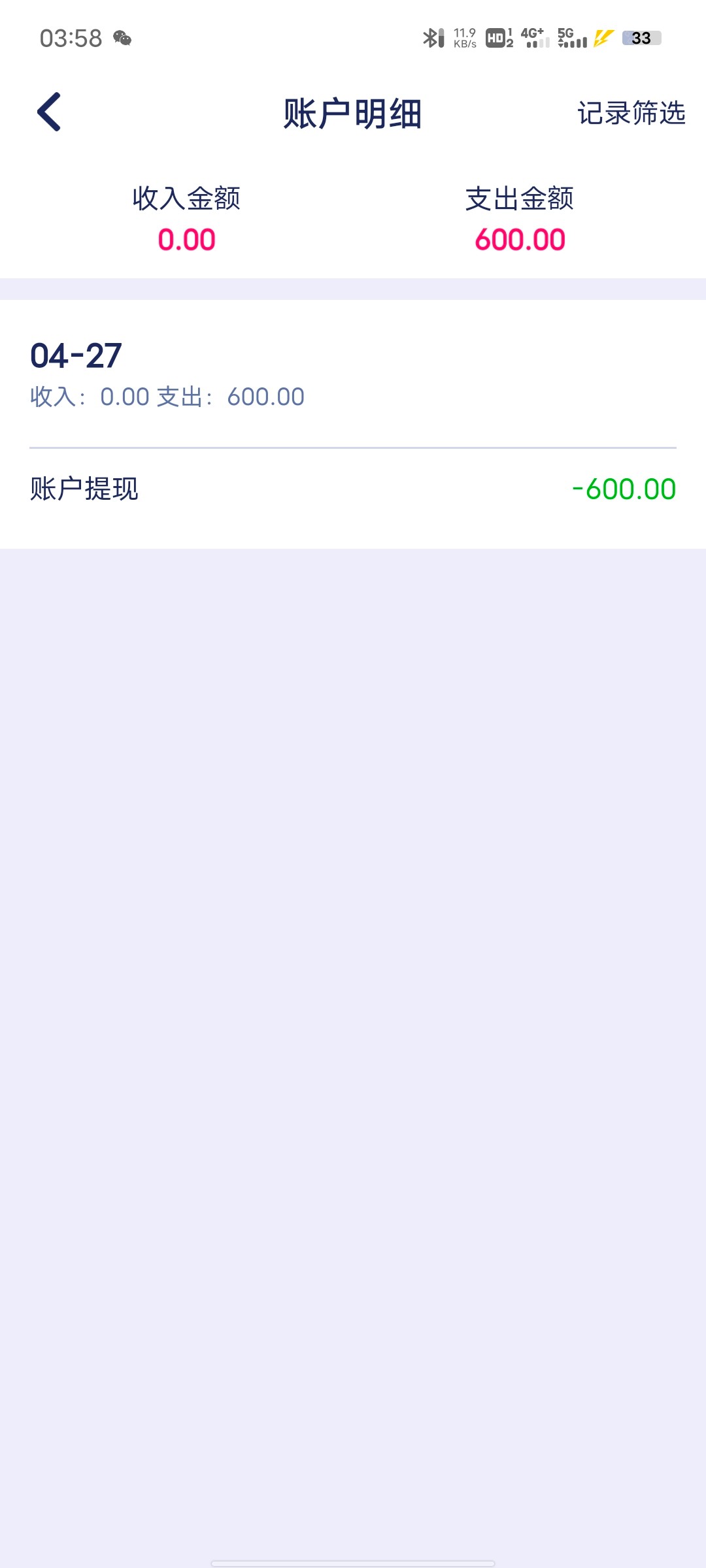The width and height of the screenshot is (706, 1568).
Task: Open the 账户提现 transaction record
Action: pyautogui.click(x=353, y=489)
